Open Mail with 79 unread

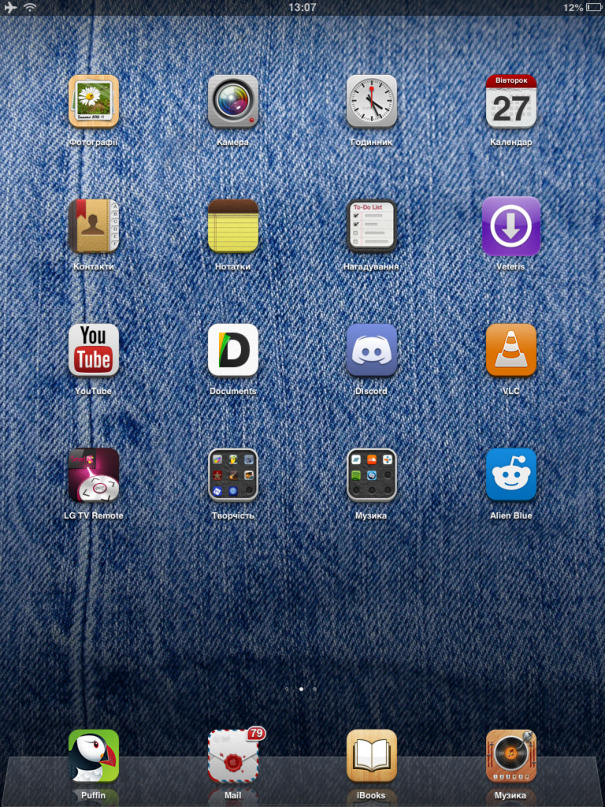point(233,755)
